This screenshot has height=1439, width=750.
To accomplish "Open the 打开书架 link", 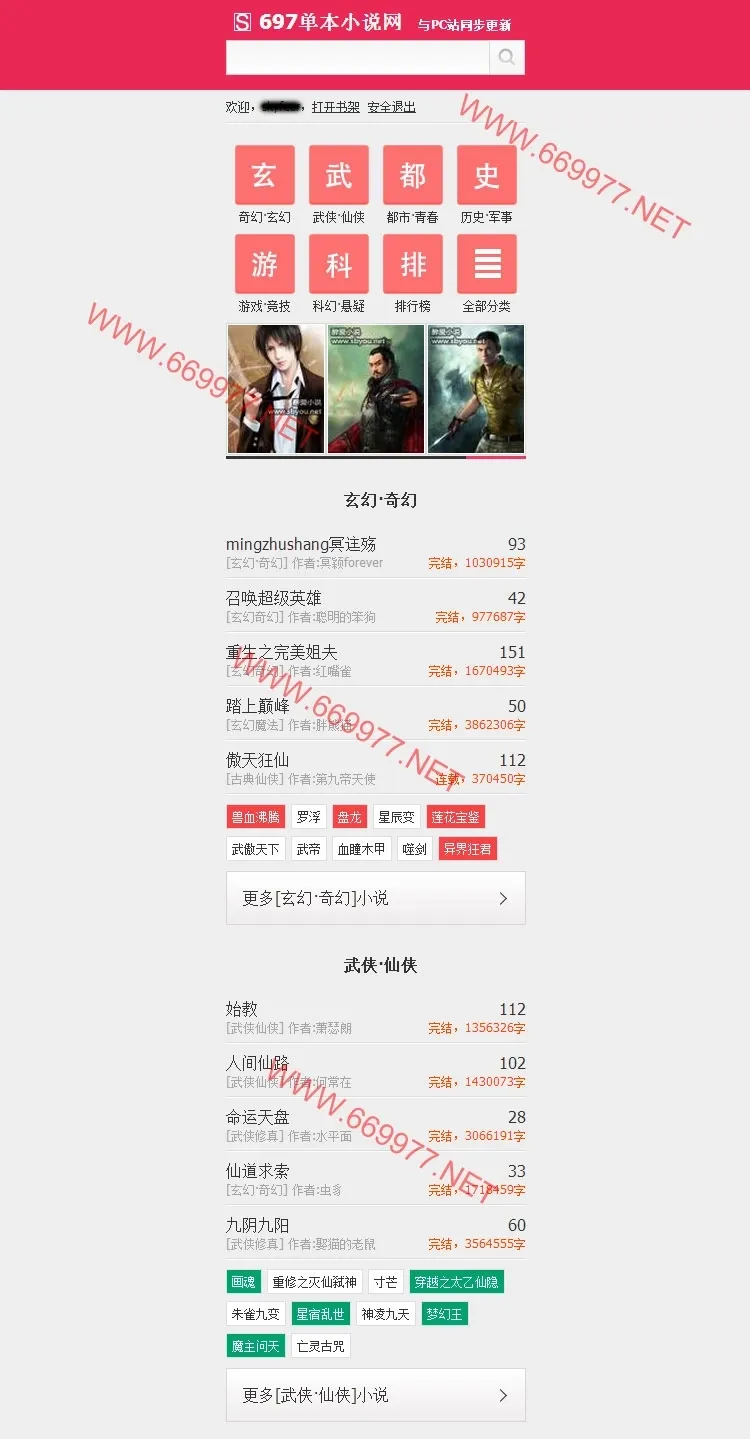I will 335,107.
